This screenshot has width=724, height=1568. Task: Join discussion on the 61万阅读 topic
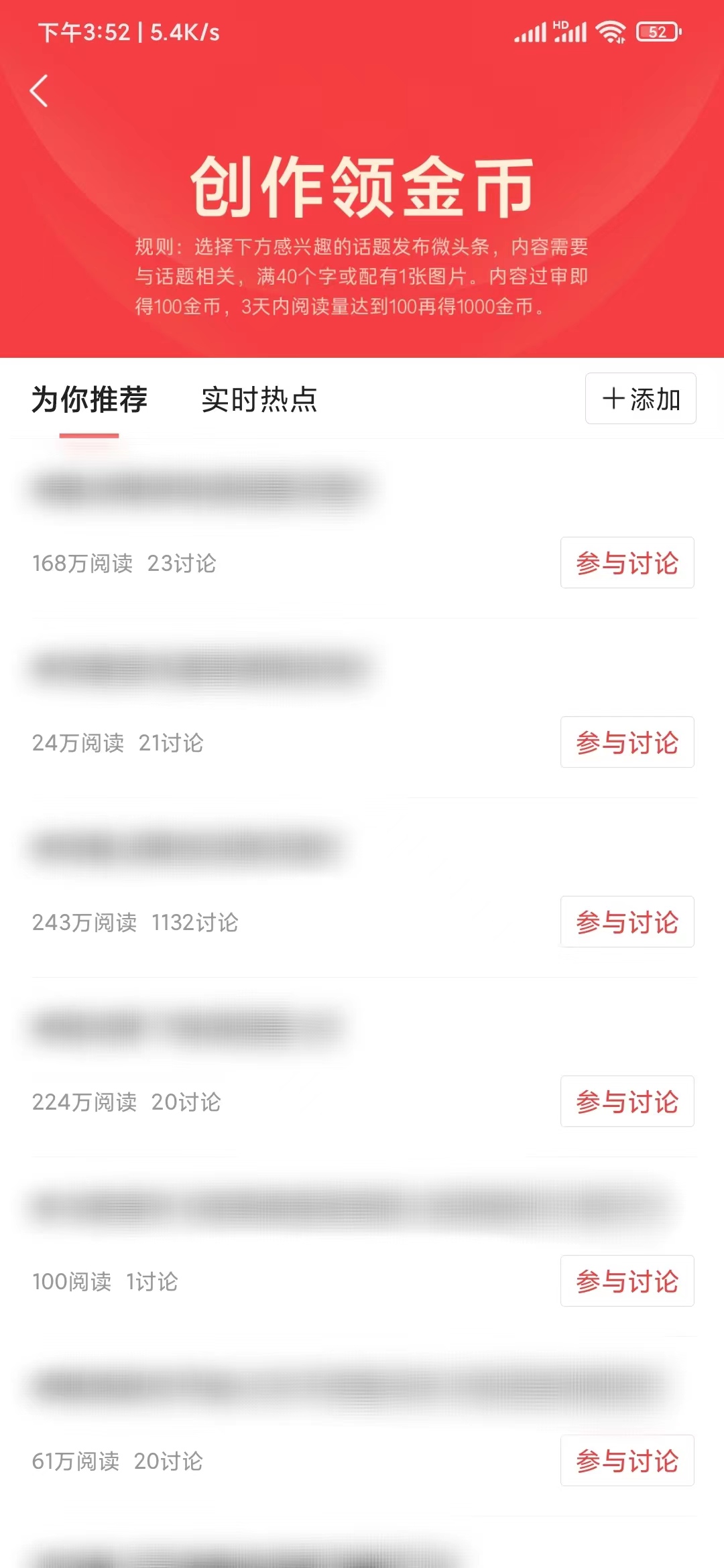[627, 1460]
